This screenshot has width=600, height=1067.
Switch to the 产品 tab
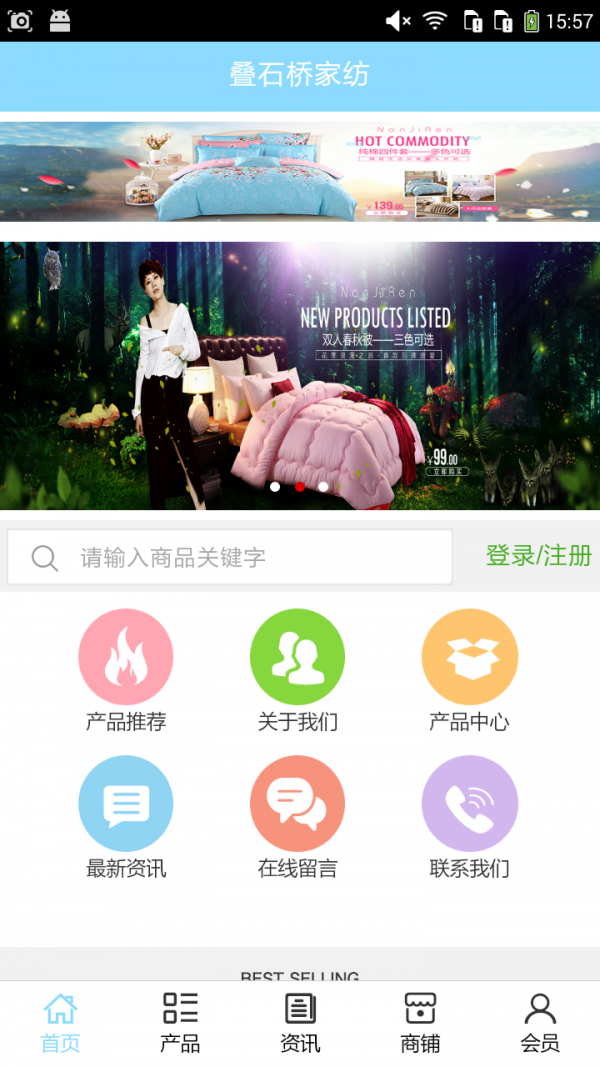[180, 1024]
